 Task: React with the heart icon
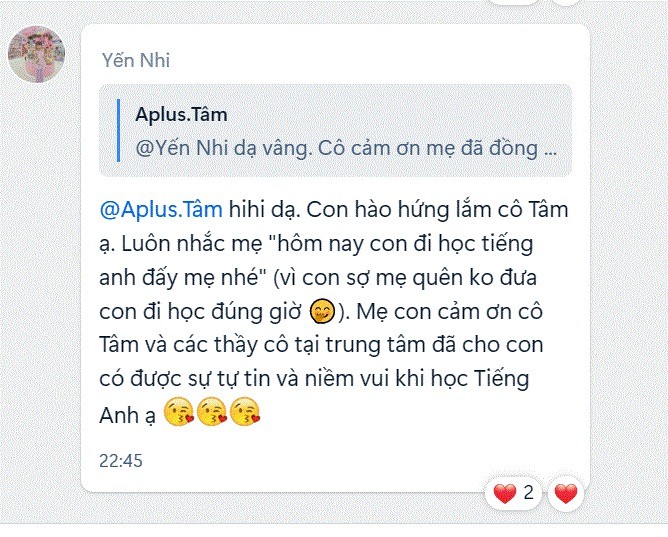[x=565, y=492]
